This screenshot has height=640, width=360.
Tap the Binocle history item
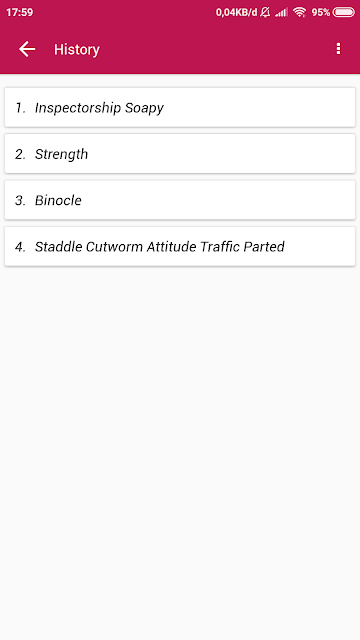click(180, 200)
